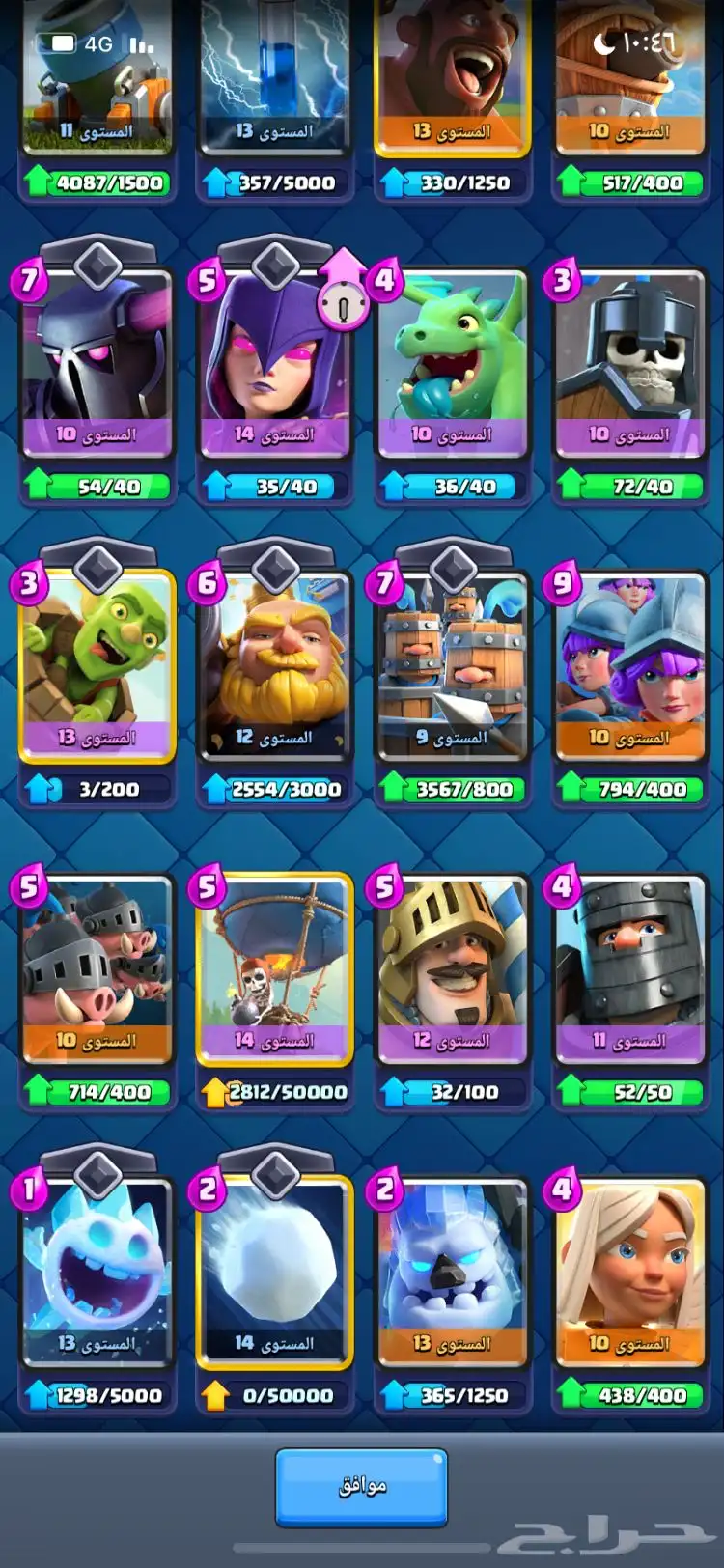The width and height of the screenshot is (724, 1568).
Task: Open the Goblin Gang card
Action: [x=97, y=668]
